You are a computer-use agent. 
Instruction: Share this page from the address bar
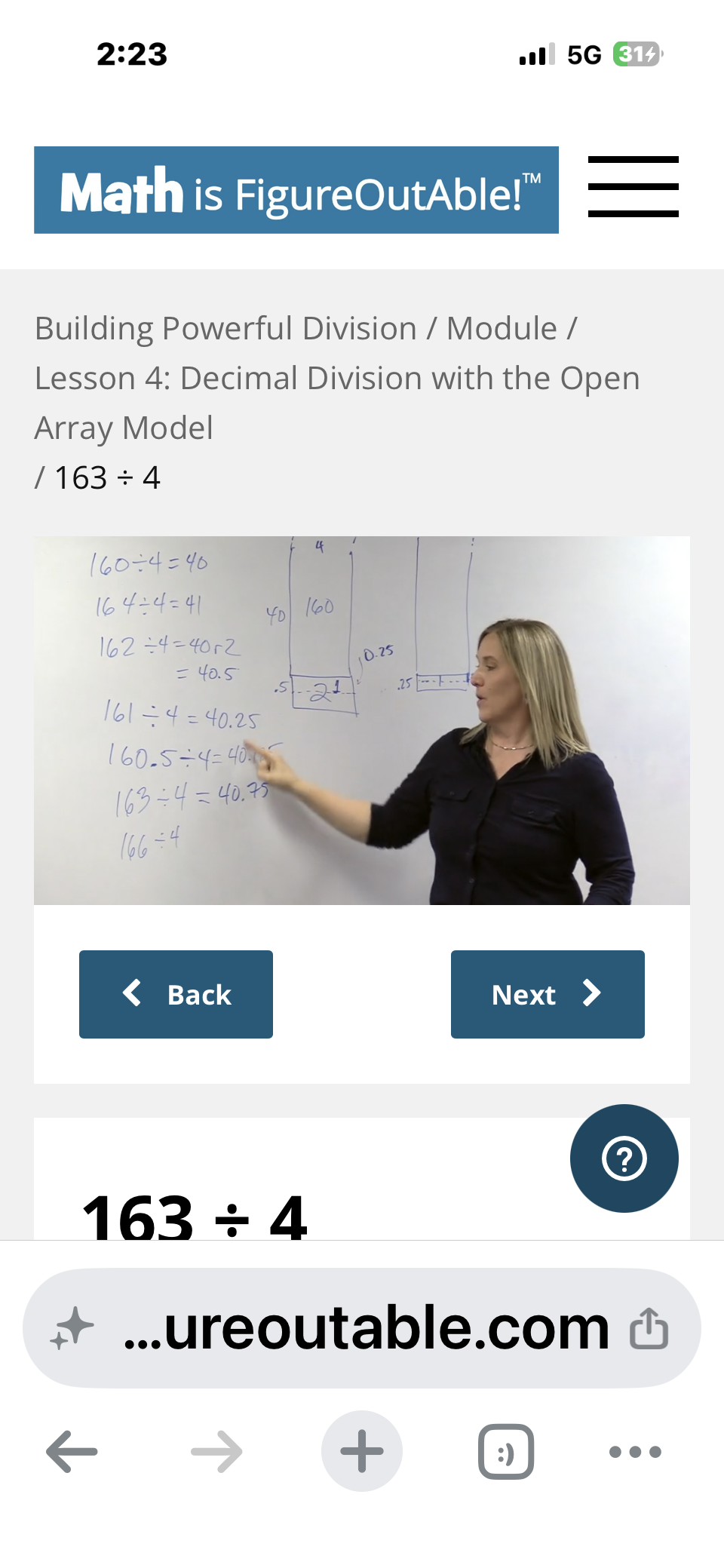pos(649,1328)
